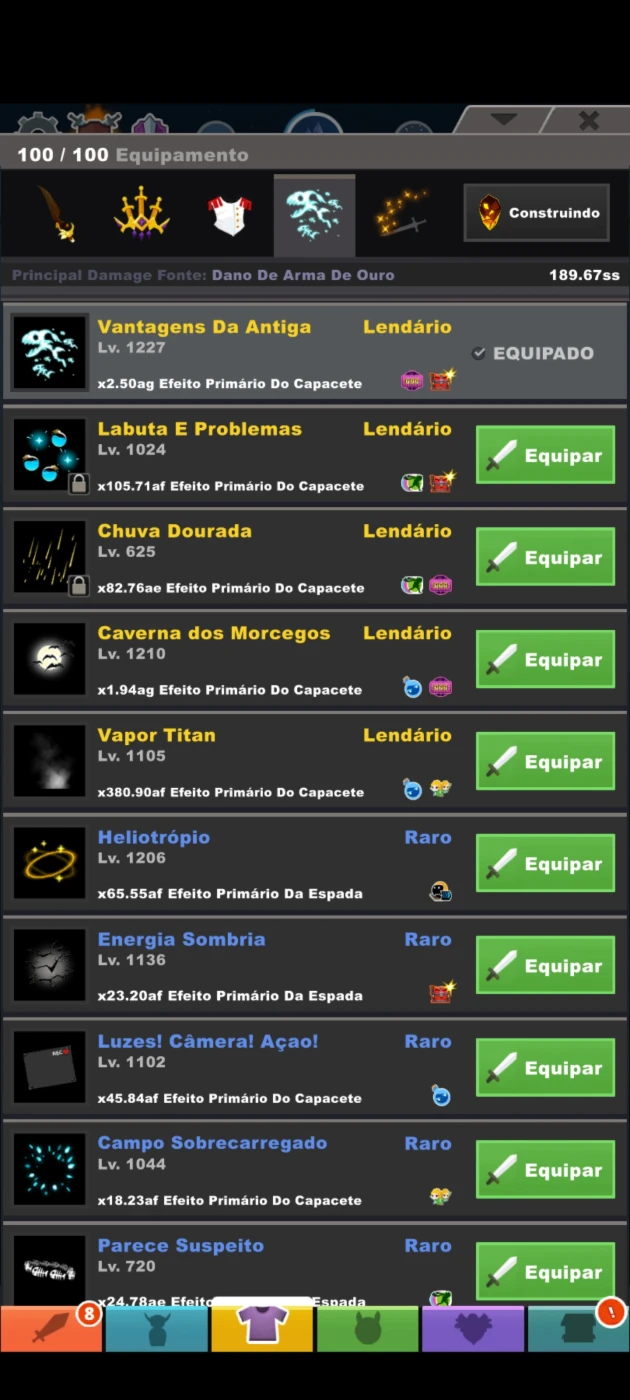Equip Heliotrópio
The image size is (630, 1400).
545,863
